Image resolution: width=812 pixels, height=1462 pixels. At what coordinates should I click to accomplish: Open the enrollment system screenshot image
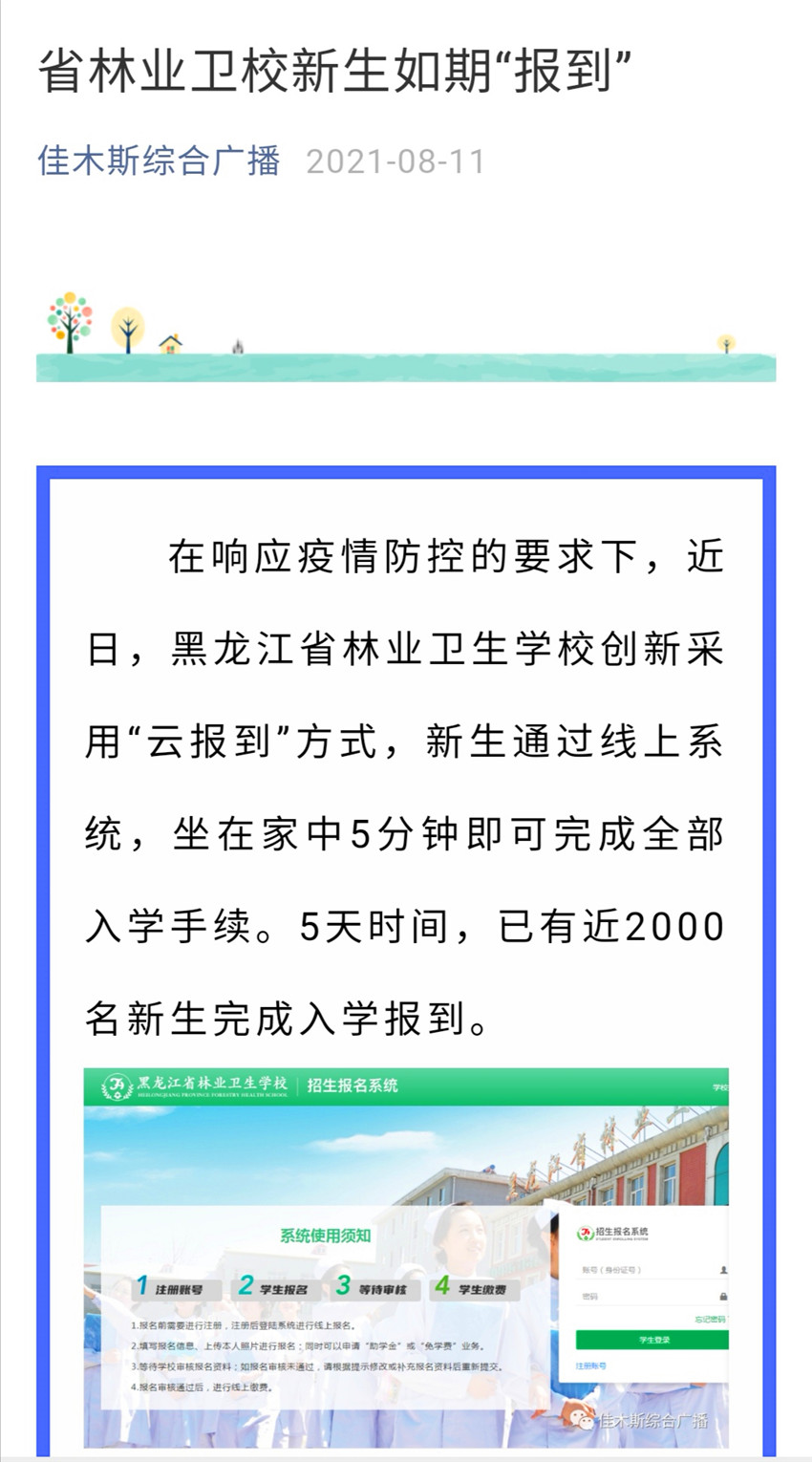coord(405,1257)
